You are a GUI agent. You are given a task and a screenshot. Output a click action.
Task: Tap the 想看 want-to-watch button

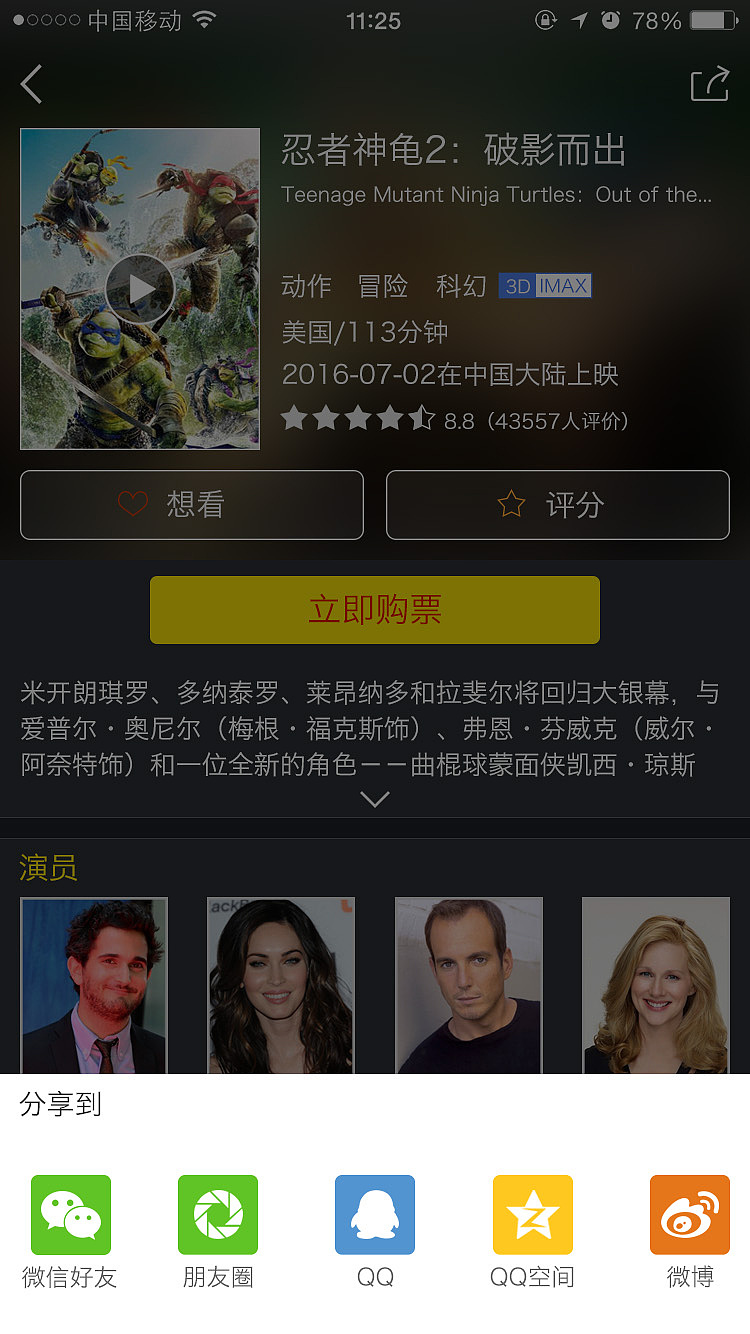pyautogui.click(x=192, y=505)
